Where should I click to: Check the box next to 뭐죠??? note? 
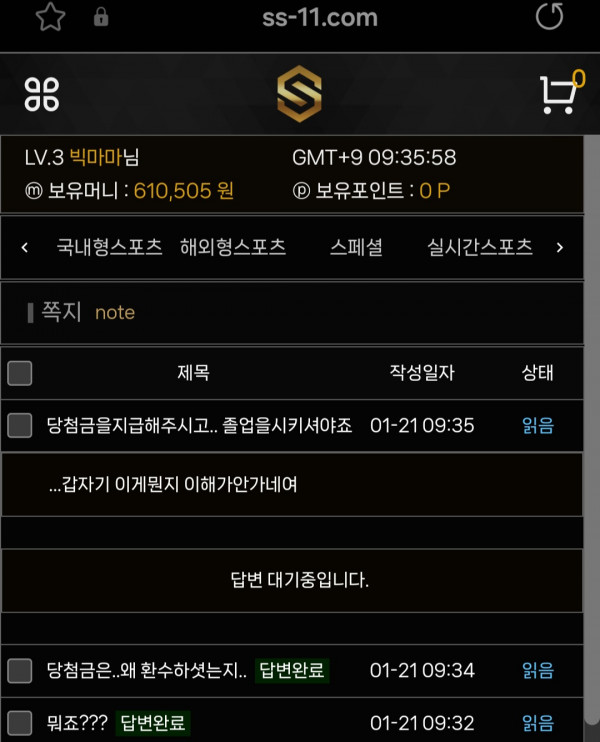20,723
